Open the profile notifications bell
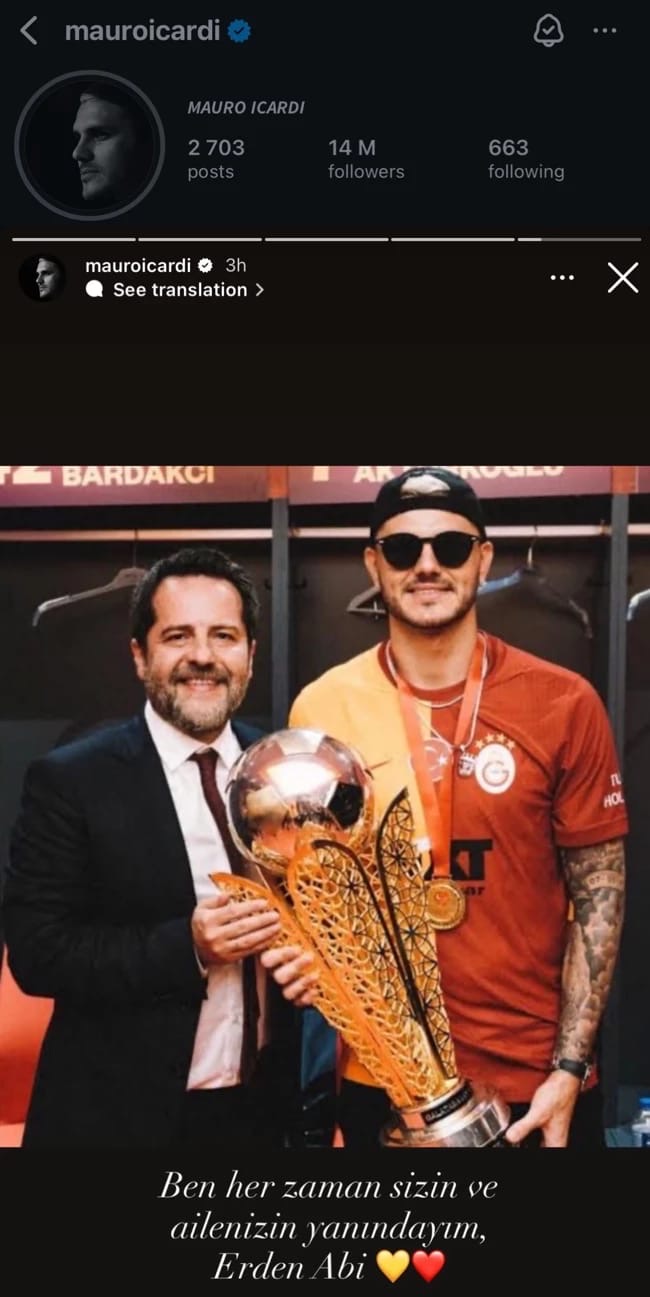Viewport: 650px width, 1297px height. [548, 31]
